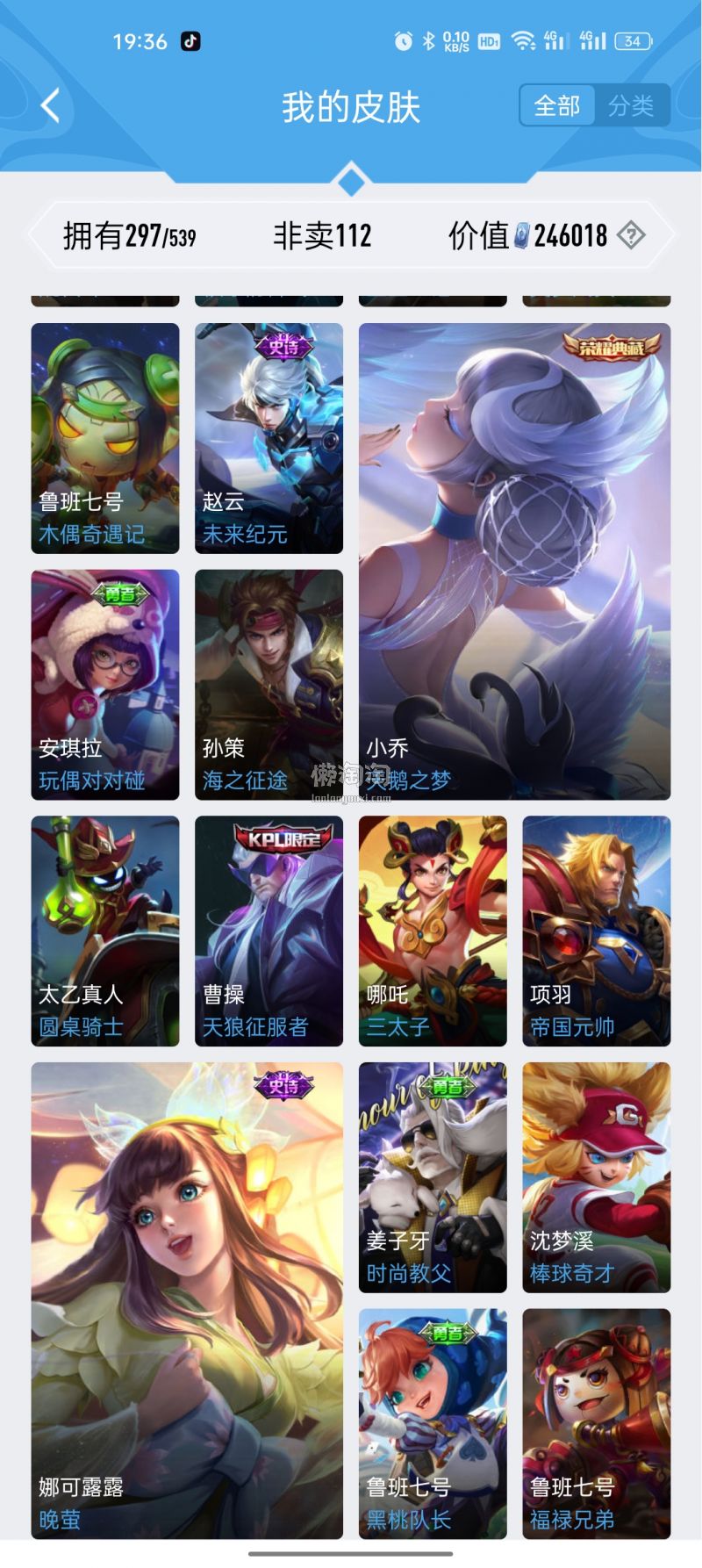Select 沈梦溪 棒球奇才 skin
The height and width of the screenshot is (1568, 702).
596,1176
